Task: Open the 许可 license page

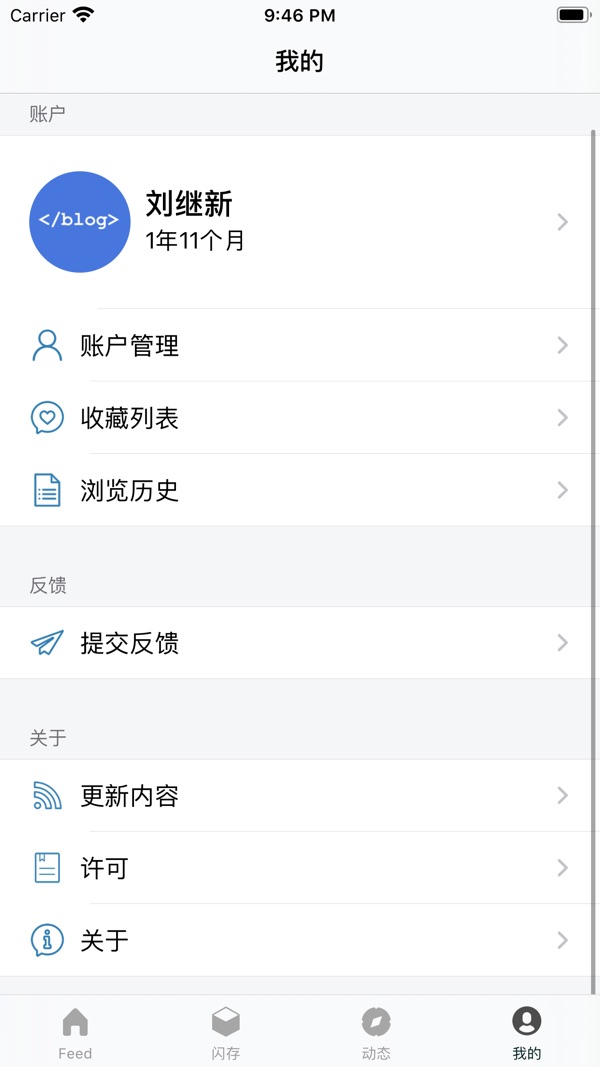Action: (298, 868)
